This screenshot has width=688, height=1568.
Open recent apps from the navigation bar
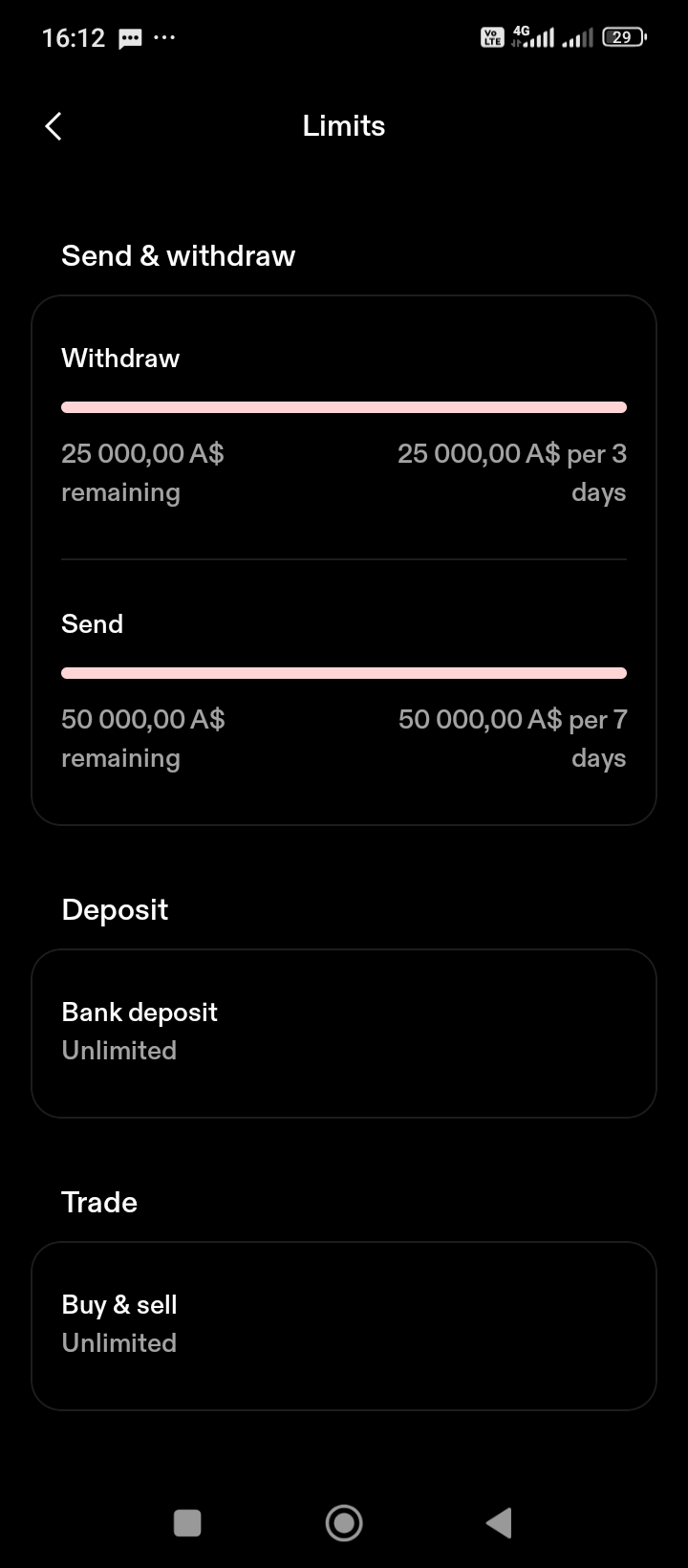(x=187, y=1522)
